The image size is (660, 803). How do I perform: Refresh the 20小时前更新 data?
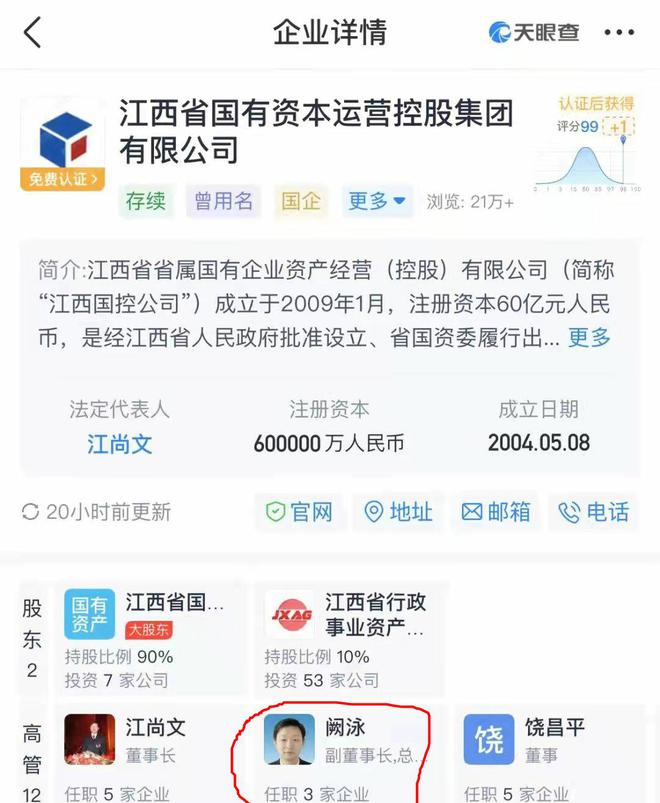pyautogui.click(x=96, y=512)
